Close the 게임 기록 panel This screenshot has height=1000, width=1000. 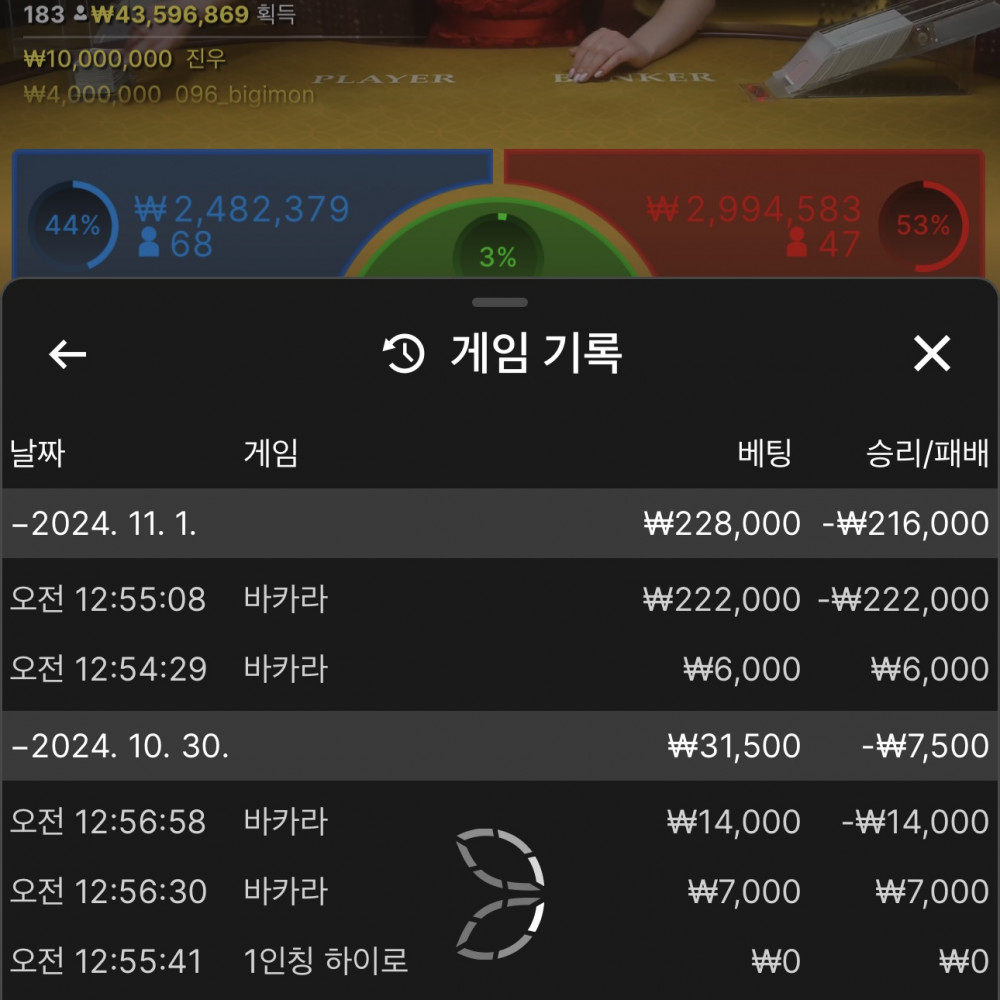932,354
